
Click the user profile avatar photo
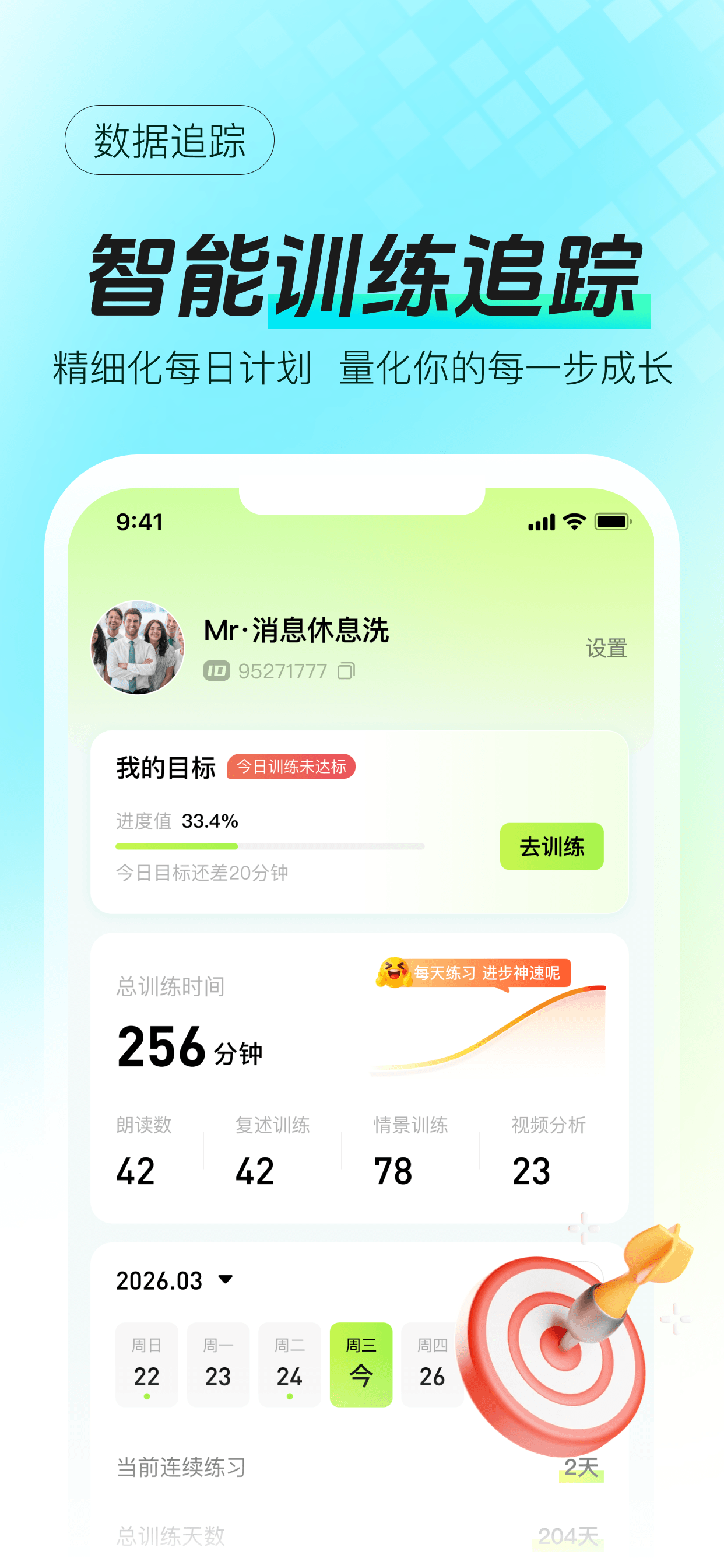click(x=137, y=645)
